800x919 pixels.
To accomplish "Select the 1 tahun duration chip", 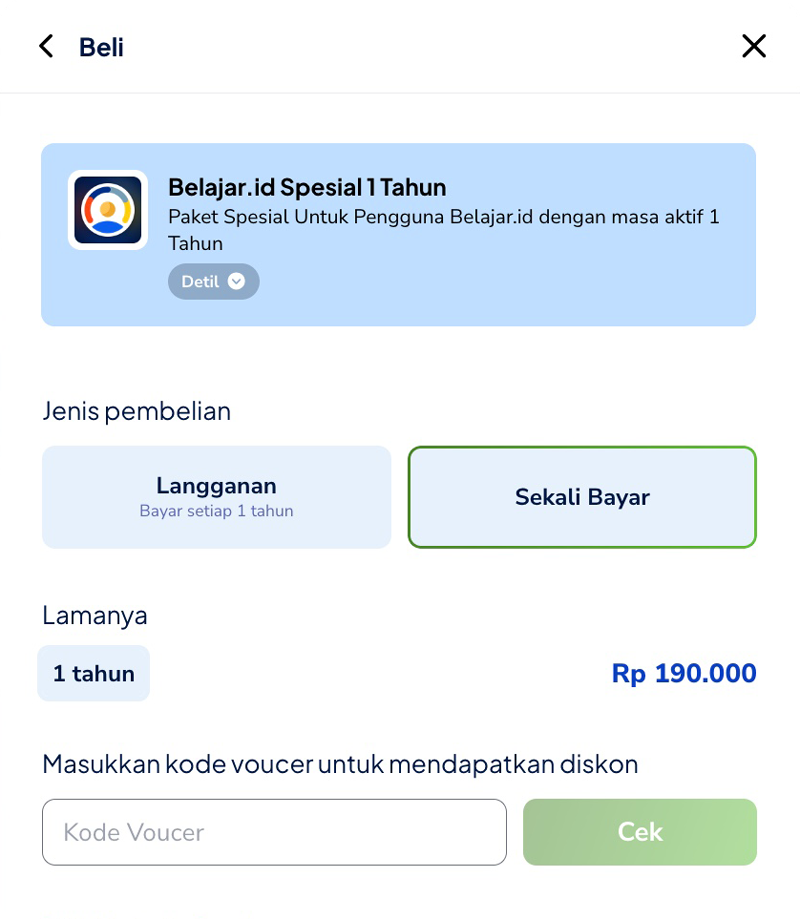I will coord(94,673).
